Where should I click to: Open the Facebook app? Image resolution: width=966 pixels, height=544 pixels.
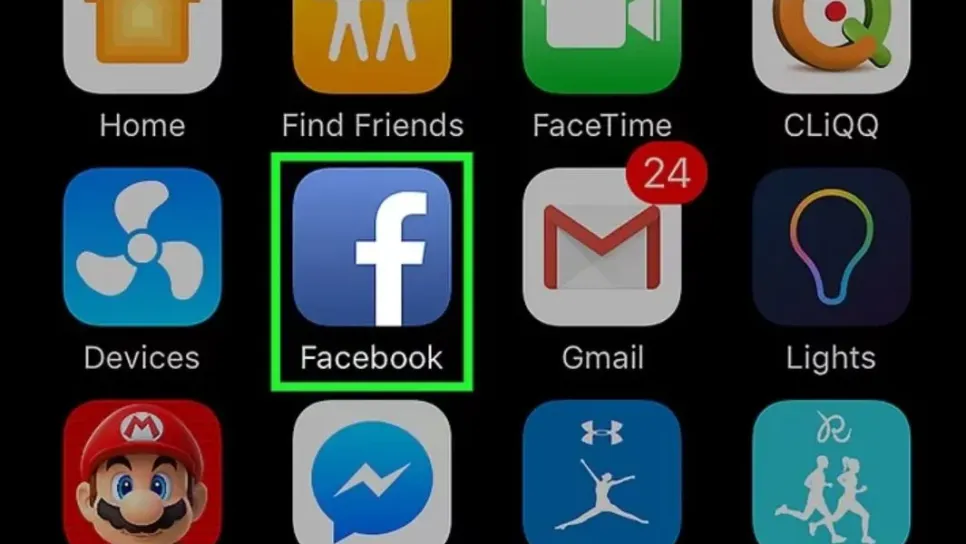pyautogui.click(x=372, y=247)
